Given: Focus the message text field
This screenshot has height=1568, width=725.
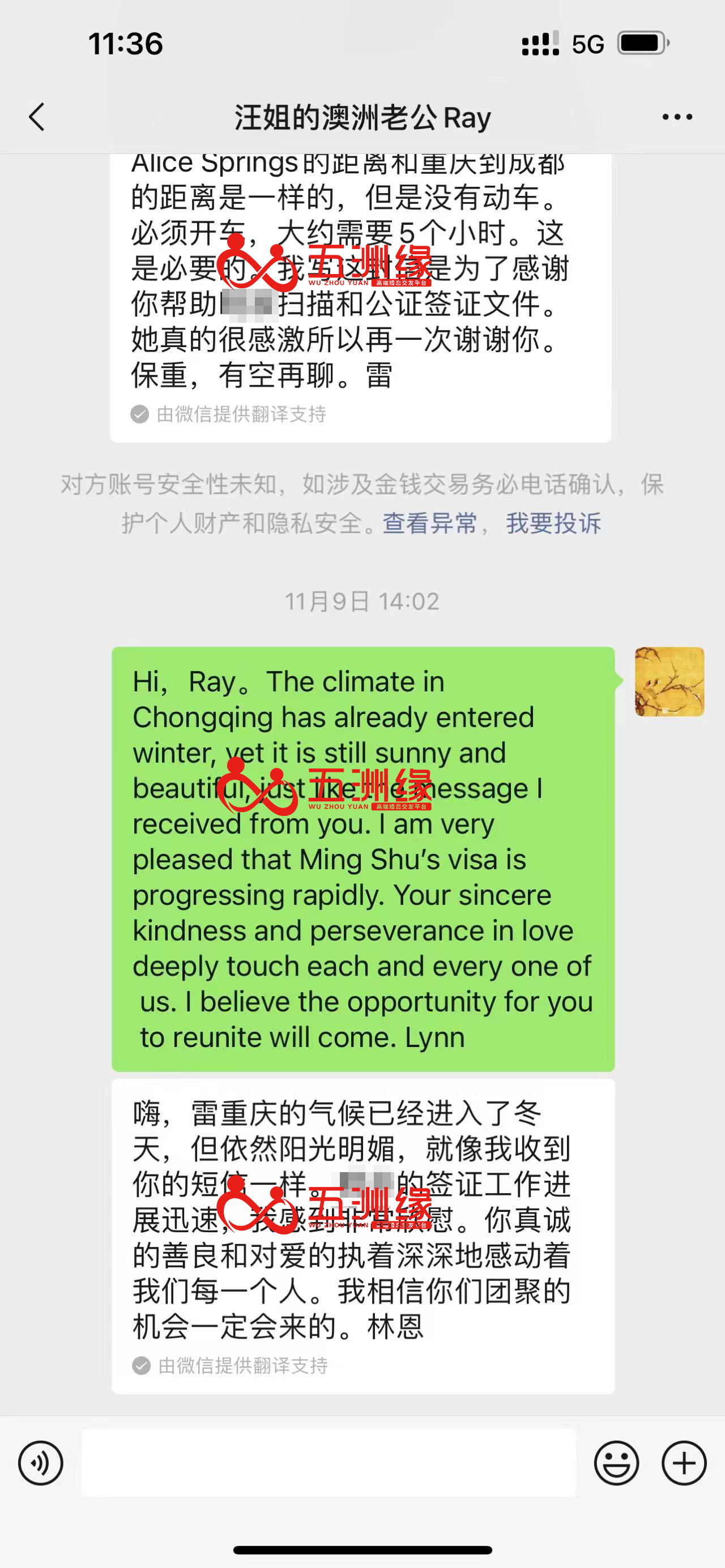Looking at the screenshot, I should point(329,1463).
